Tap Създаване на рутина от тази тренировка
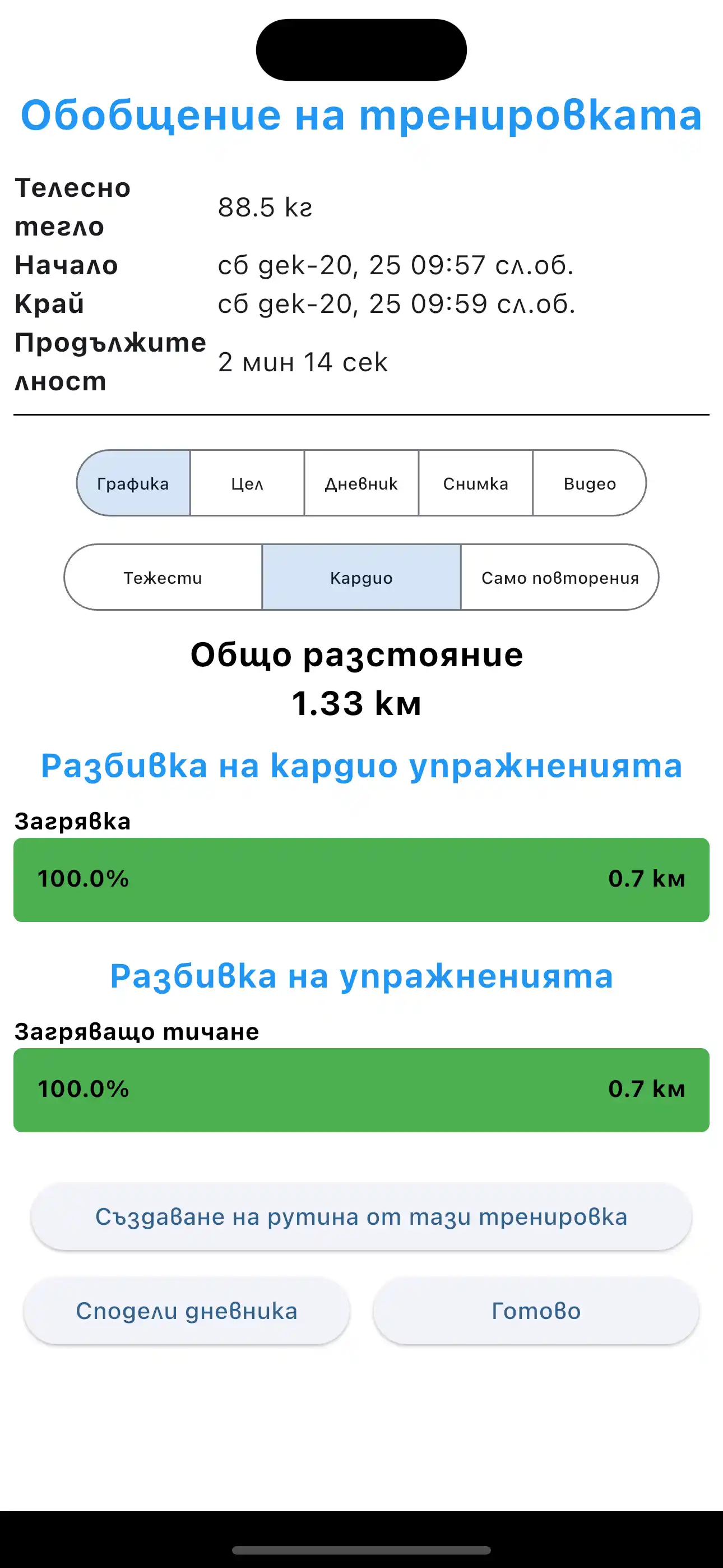 pyautogui.click(x=361, y=1217)
